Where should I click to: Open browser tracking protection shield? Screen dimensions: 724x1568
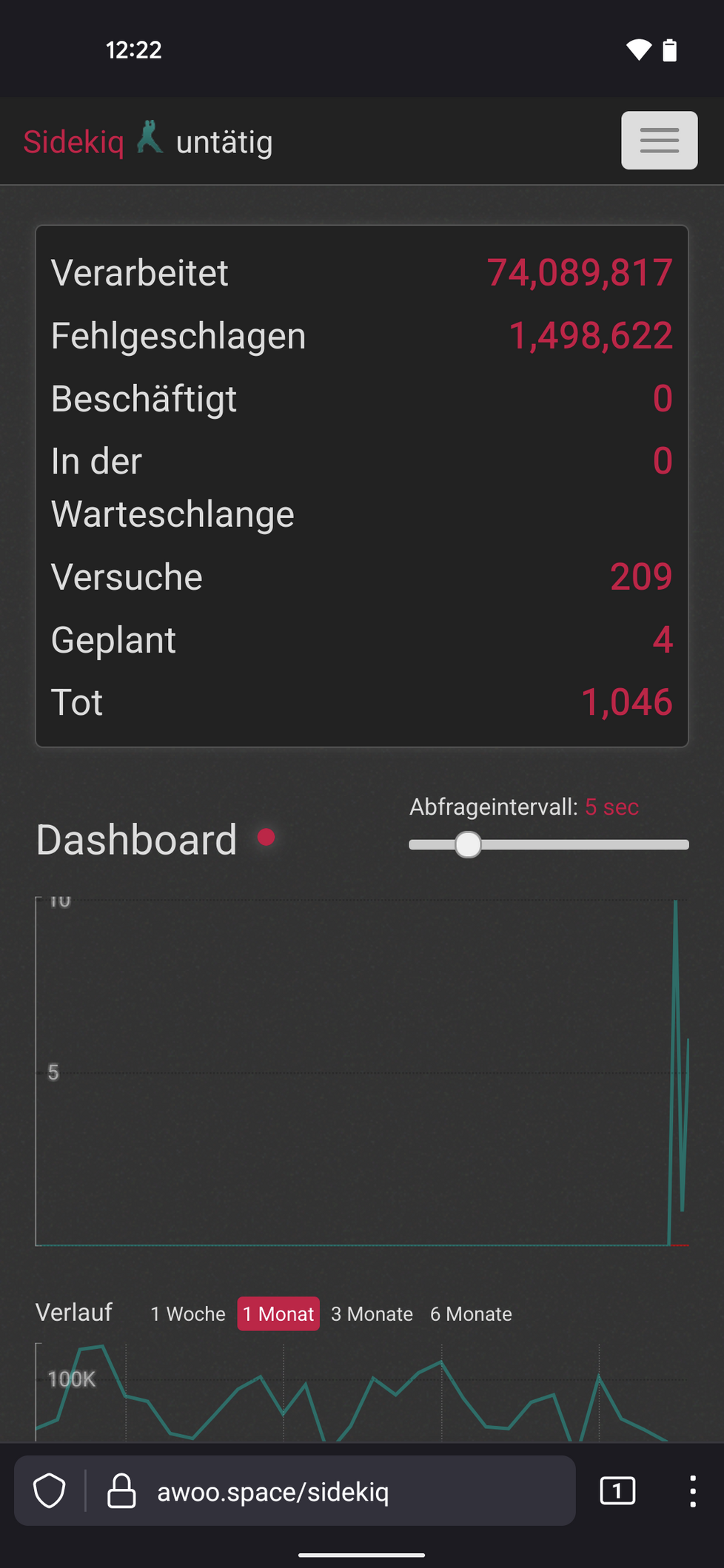(x=50, y=1491)
